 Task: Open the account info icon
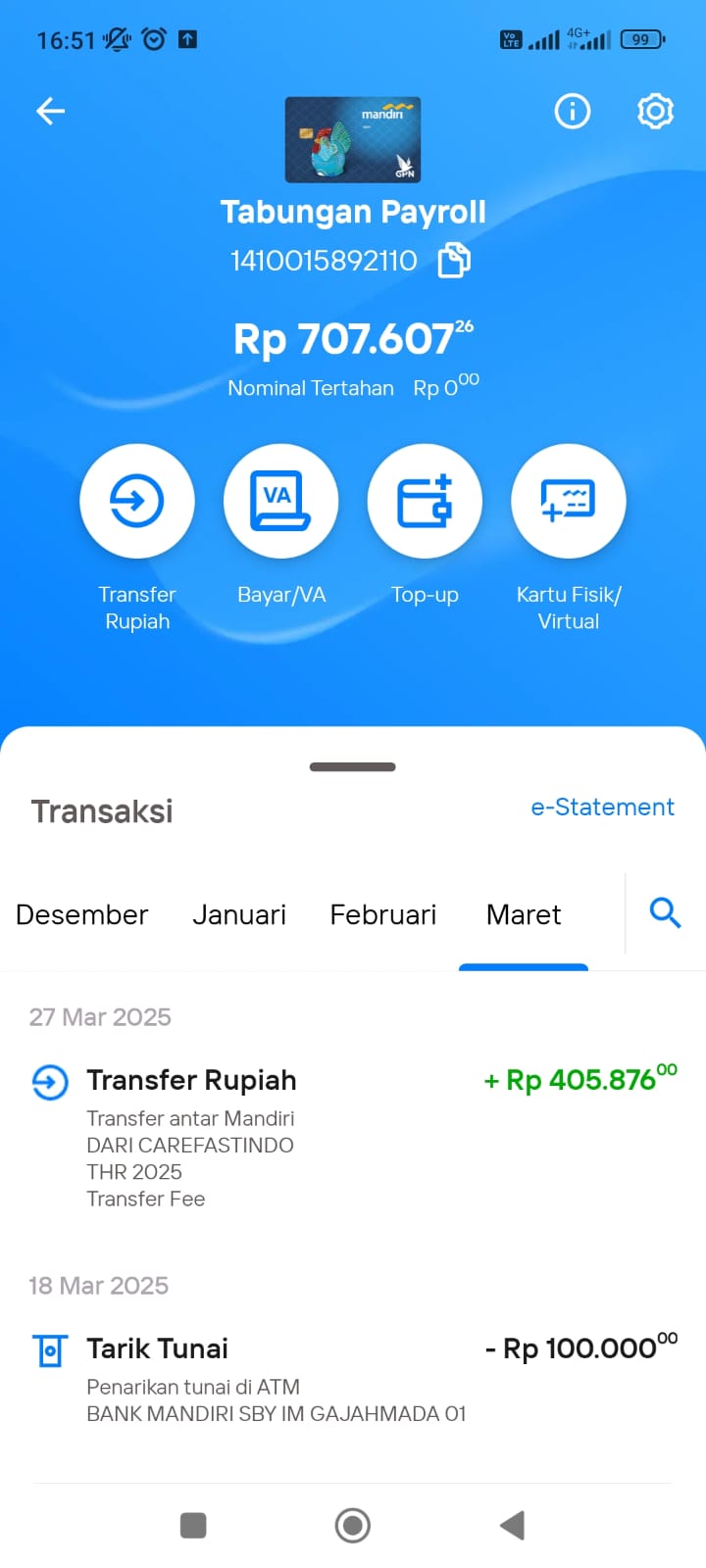[573, 111]
